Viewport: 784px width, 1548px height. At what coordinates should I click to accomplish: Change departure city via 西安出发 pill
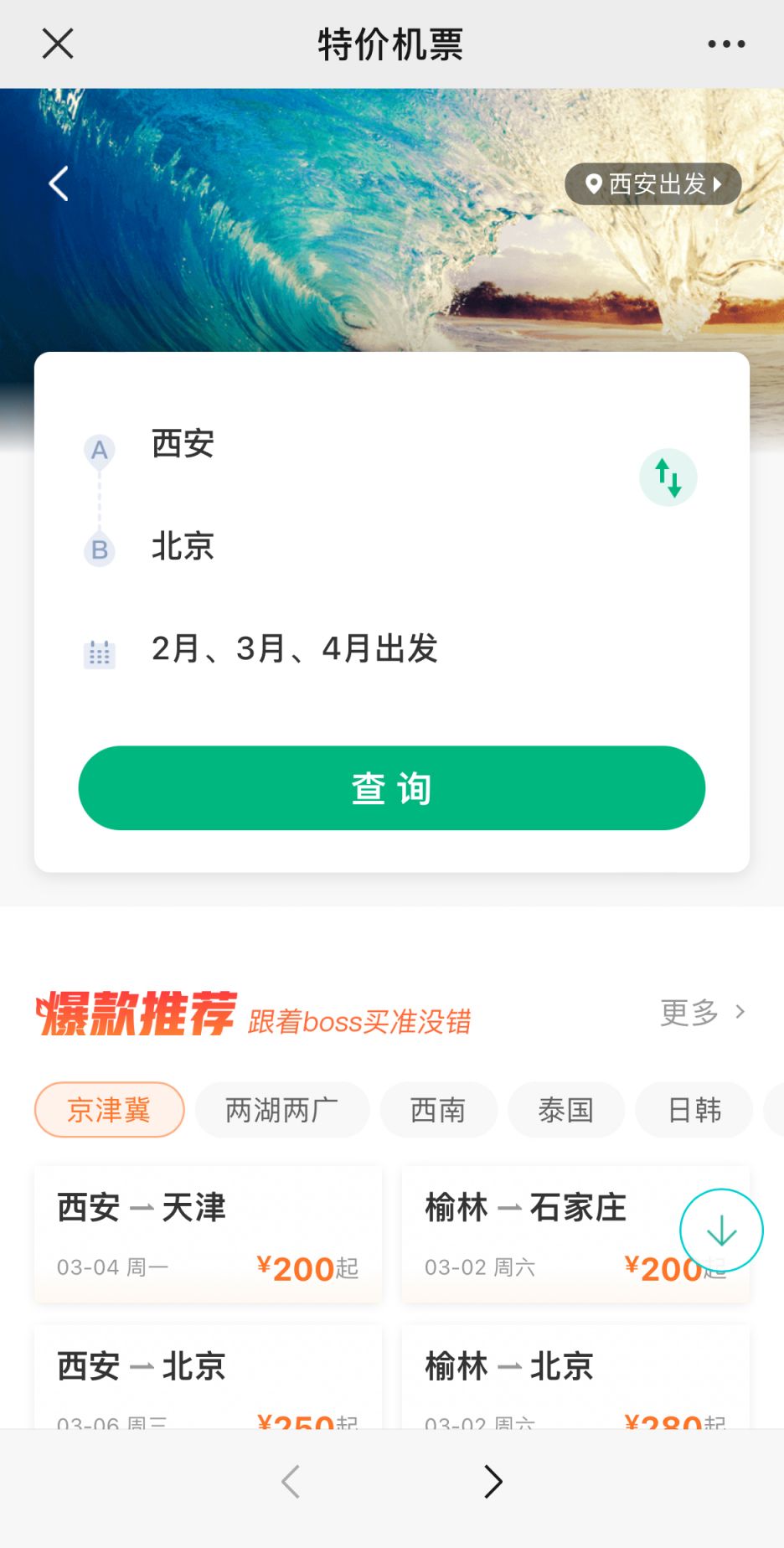tap(653, 184)
